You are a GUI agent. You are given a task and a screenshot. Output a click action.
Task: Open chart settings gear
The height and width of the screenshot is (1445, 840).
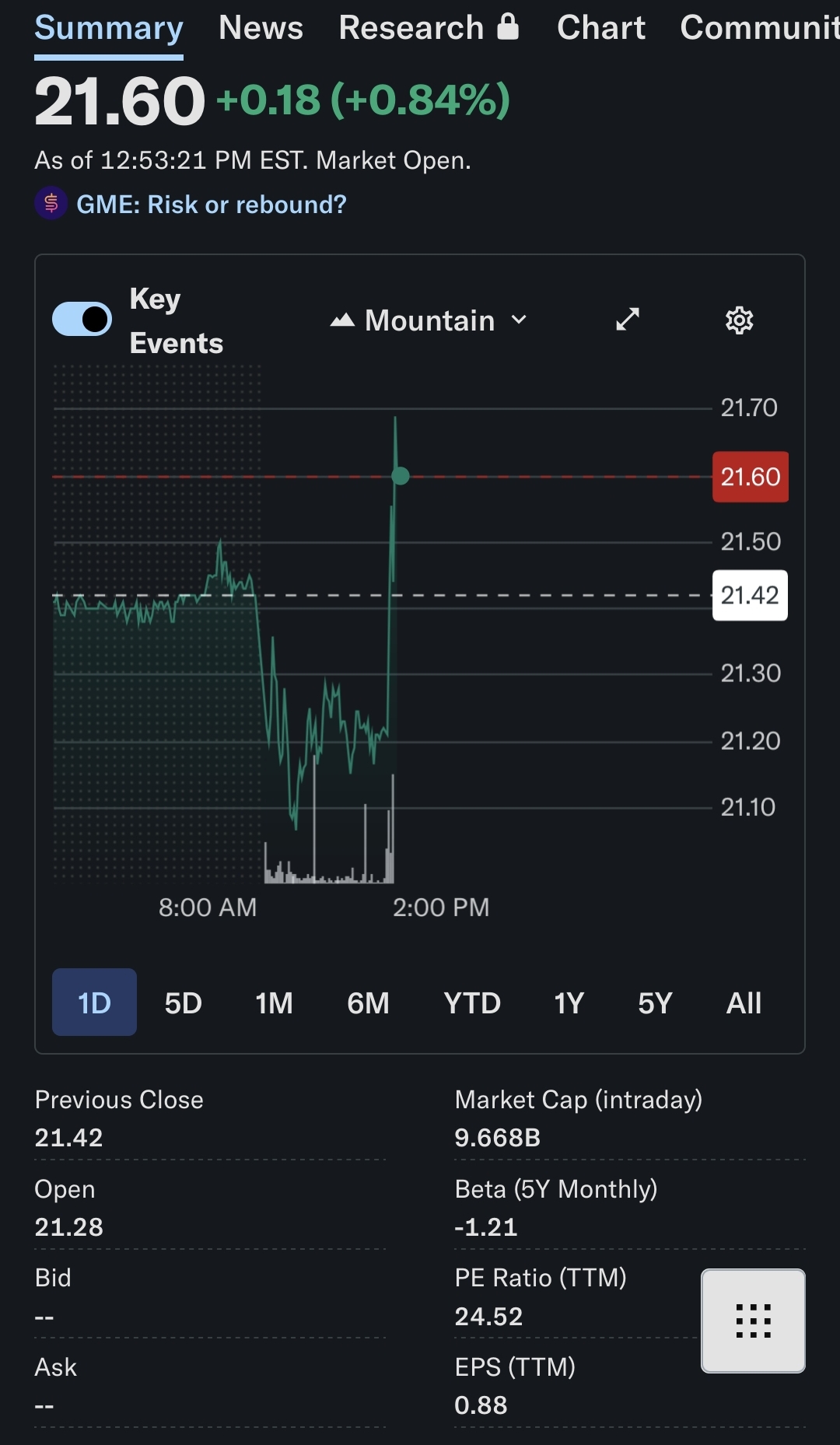point(739,320)
